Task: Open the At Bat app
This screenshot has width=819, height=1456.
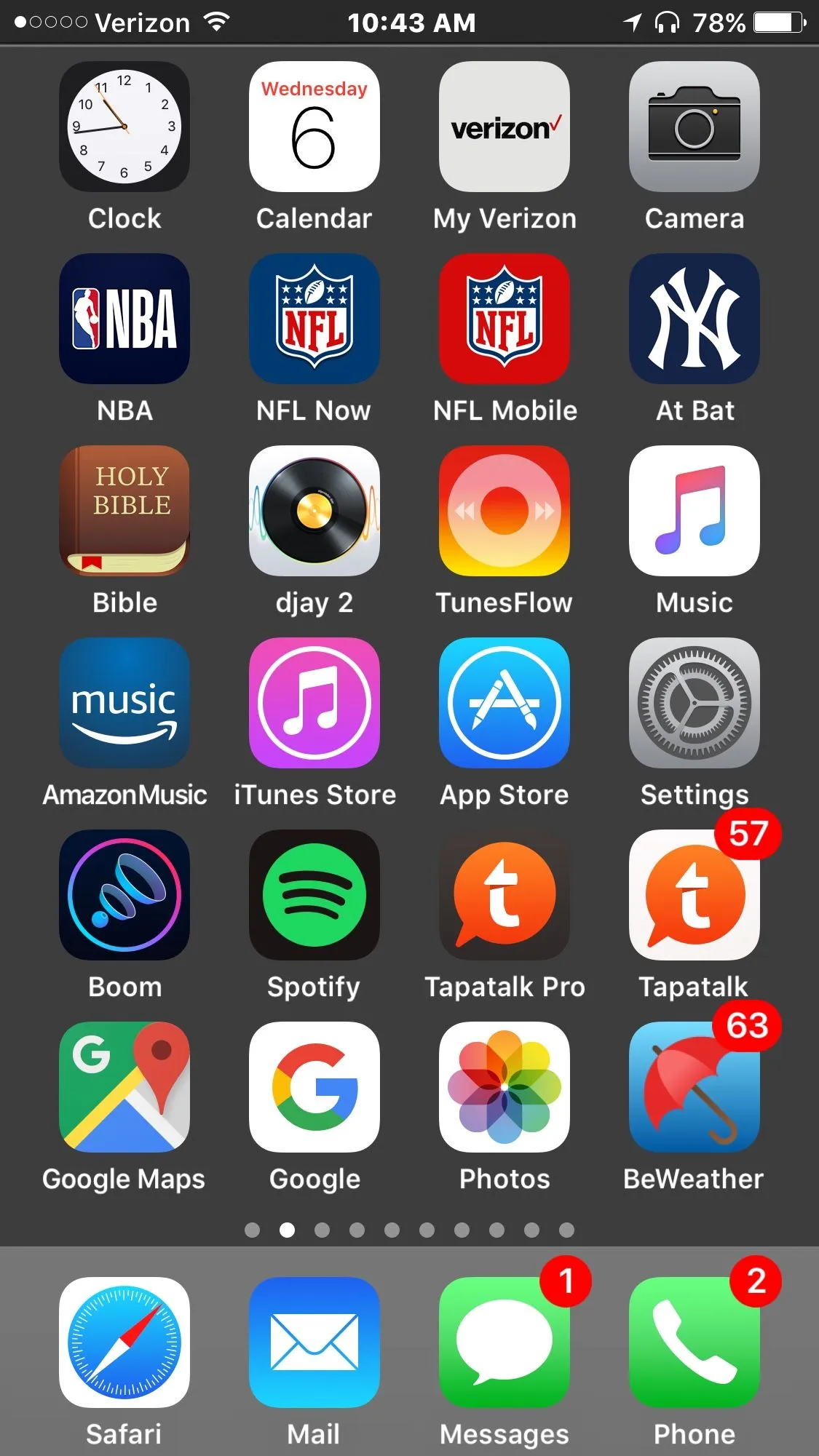Action: click(x=695, y=319)
